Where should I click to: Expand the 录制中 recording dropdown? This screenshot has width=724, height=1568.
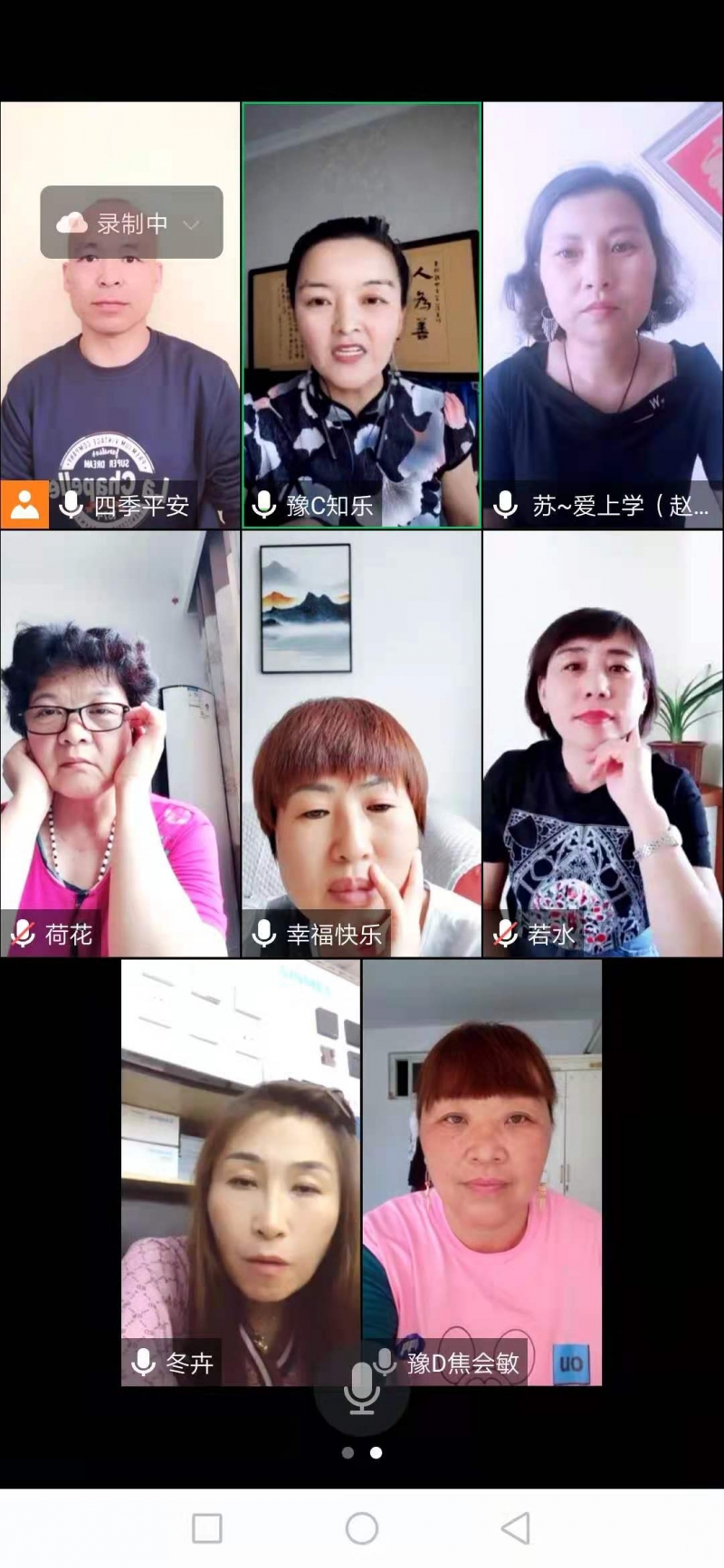pos(191,223)
